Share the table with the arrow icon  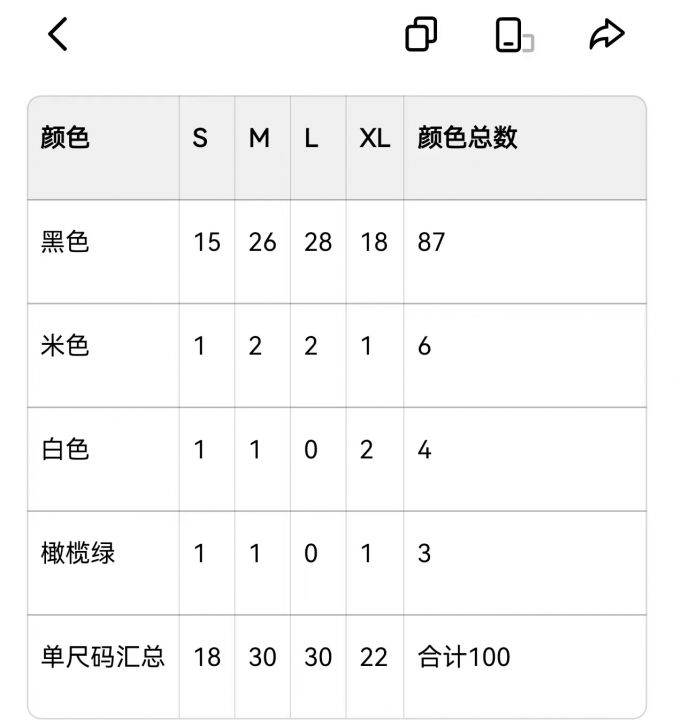(x=607, y=34)
